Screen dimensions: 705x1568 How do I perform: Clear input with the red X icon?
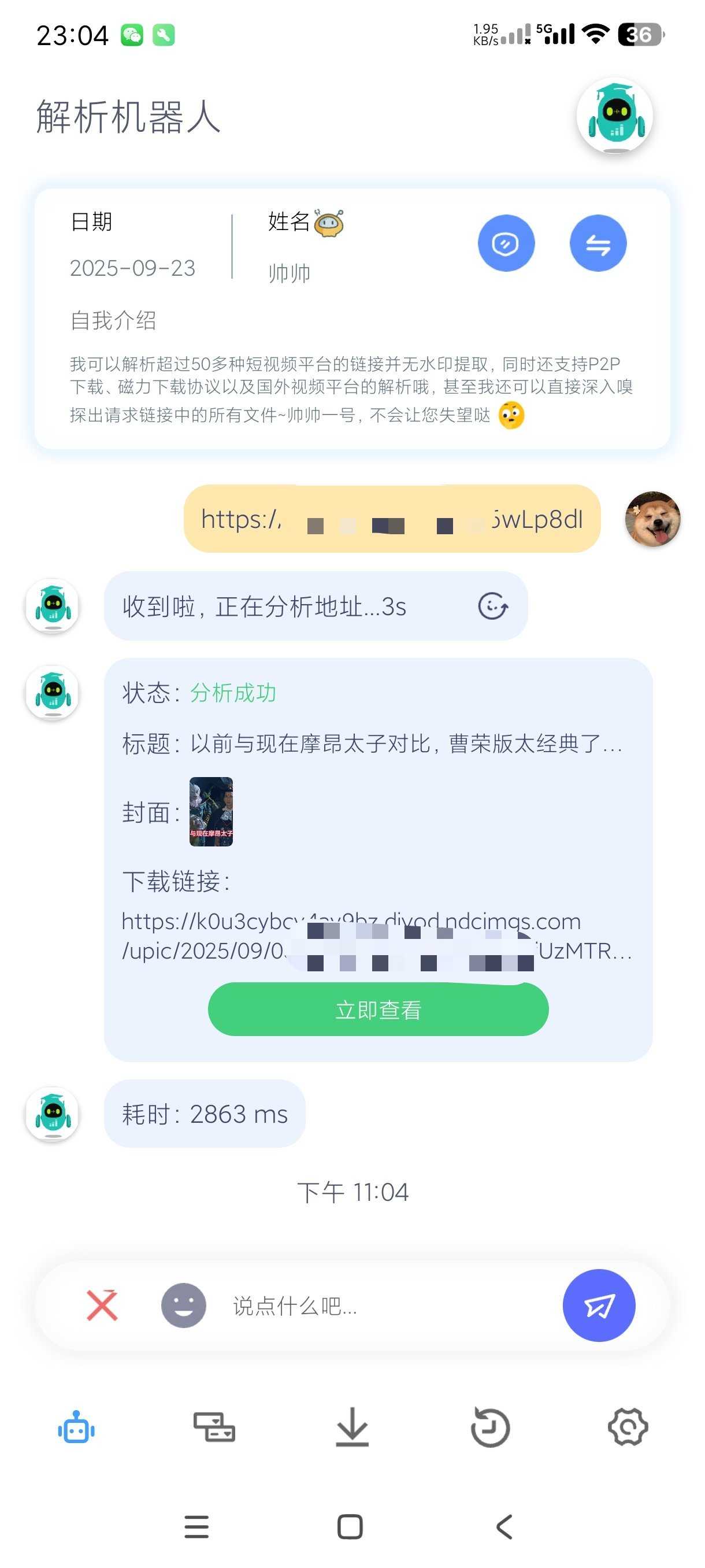(x=102, y=1305)
